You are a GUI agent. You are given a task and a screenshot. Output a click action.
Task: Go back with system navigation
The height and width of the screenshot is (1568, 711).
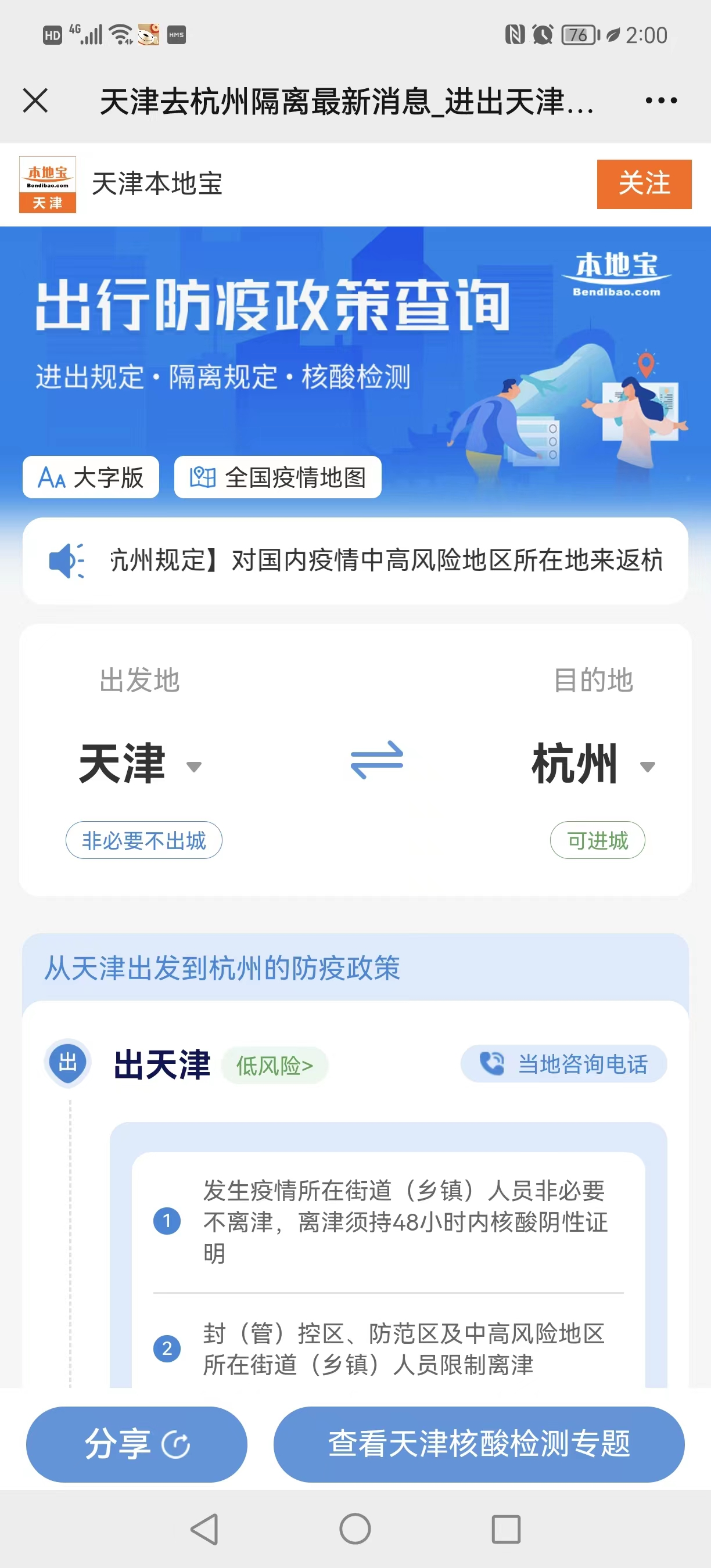204,1529
